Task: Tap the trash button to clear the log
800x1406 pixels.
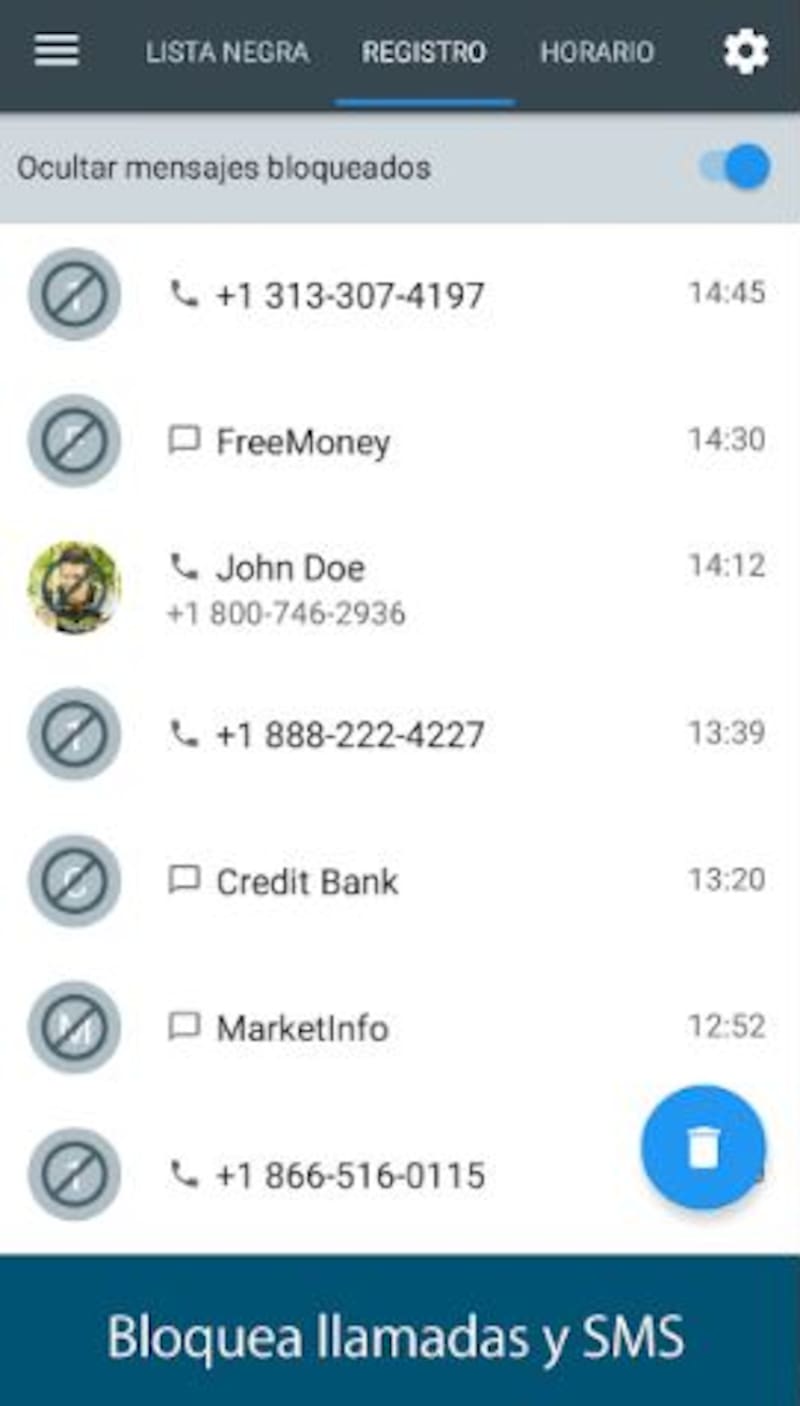Action: pyautogui.click(x=703, y=1148)
